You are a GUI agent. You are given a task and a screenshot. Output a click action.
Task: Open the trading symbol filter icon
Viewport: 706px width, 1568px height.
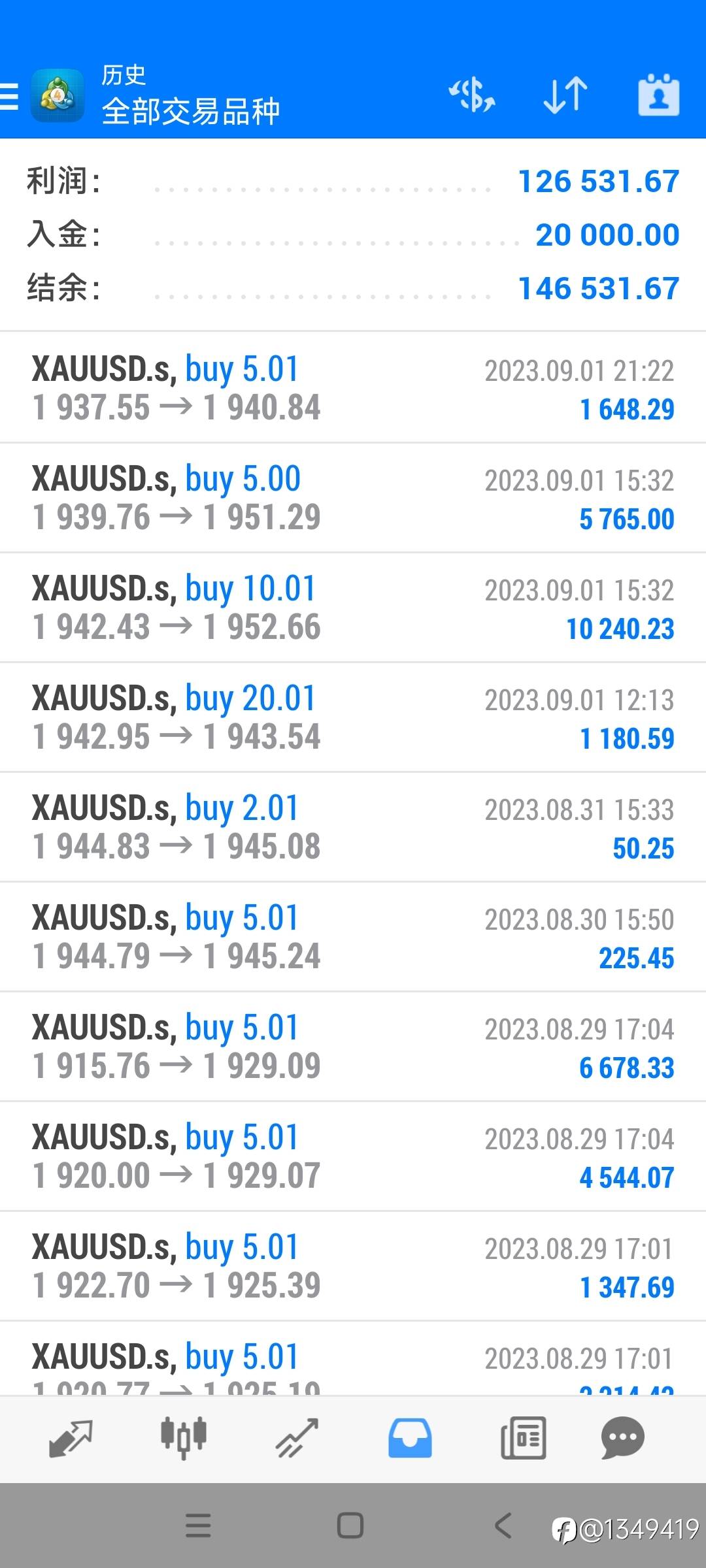(471, 95)
